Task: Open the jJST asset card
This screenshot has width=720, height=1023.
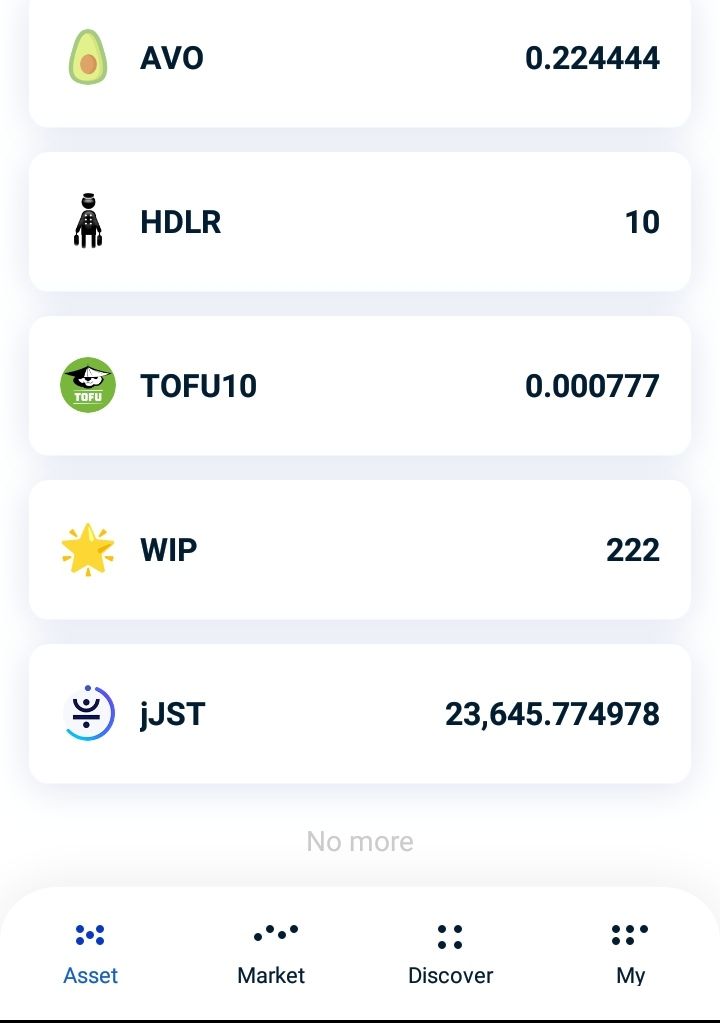Action: click(360, 714)
